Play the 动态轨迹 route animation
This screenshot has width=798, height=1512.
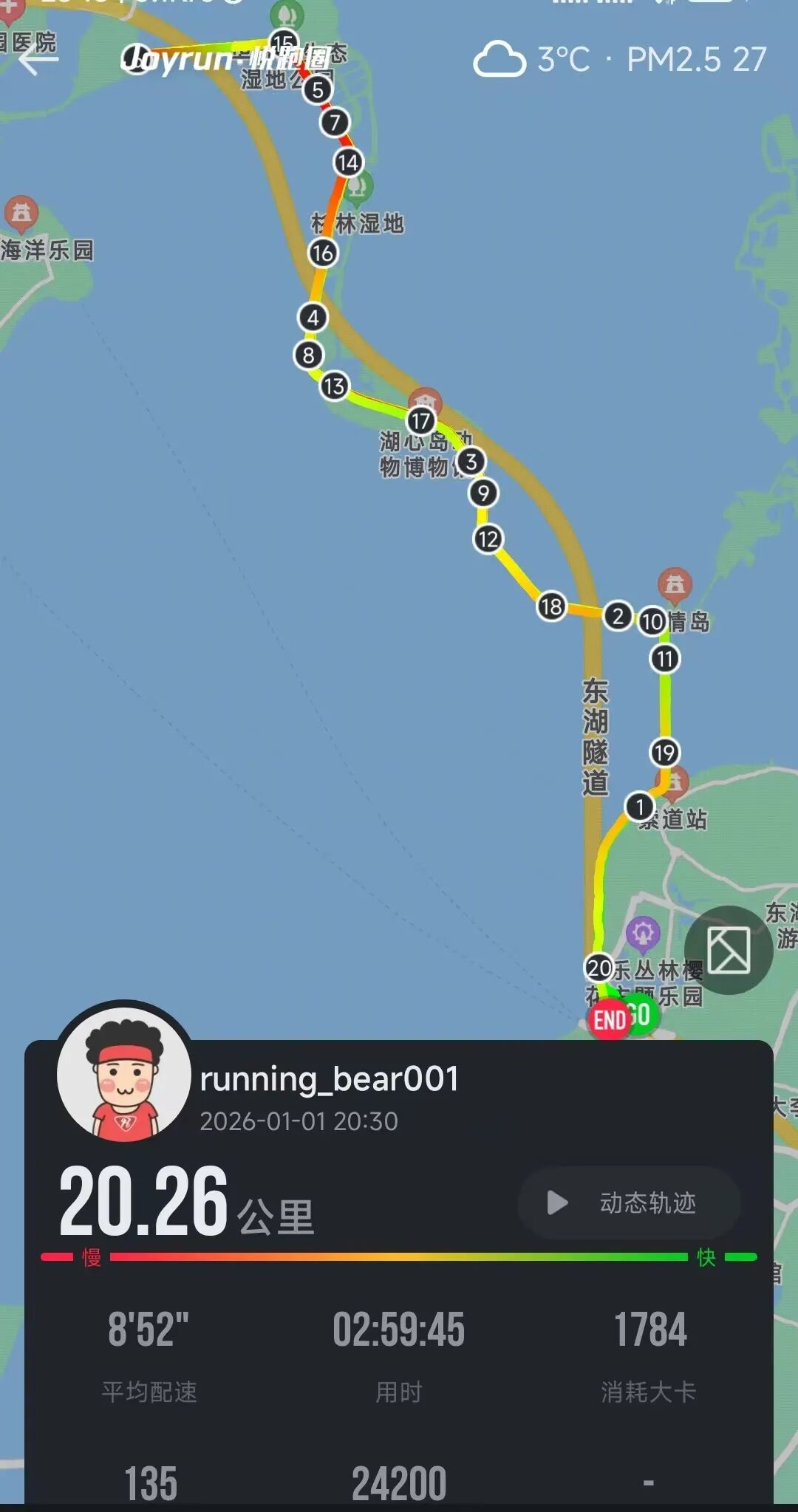pyautogui.click(x=629, y=1203)
